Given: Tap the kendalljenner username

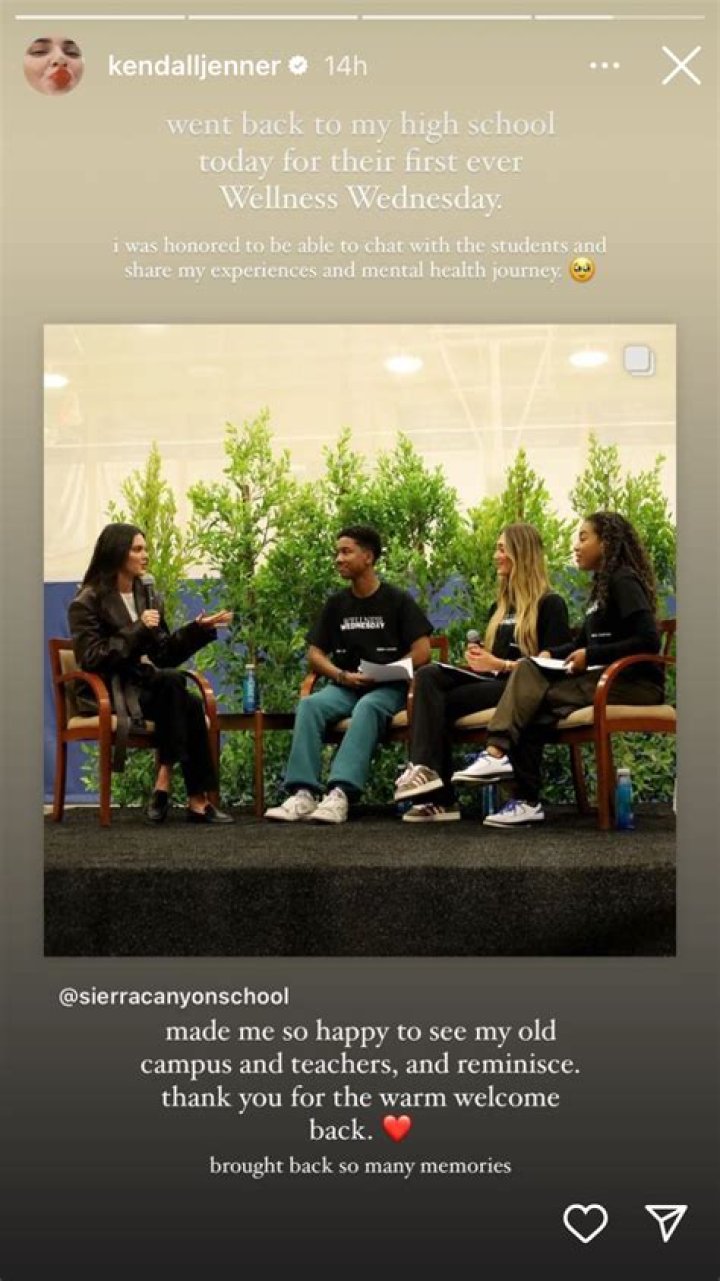Looking at the screenshot, I should tap(194, 66).
